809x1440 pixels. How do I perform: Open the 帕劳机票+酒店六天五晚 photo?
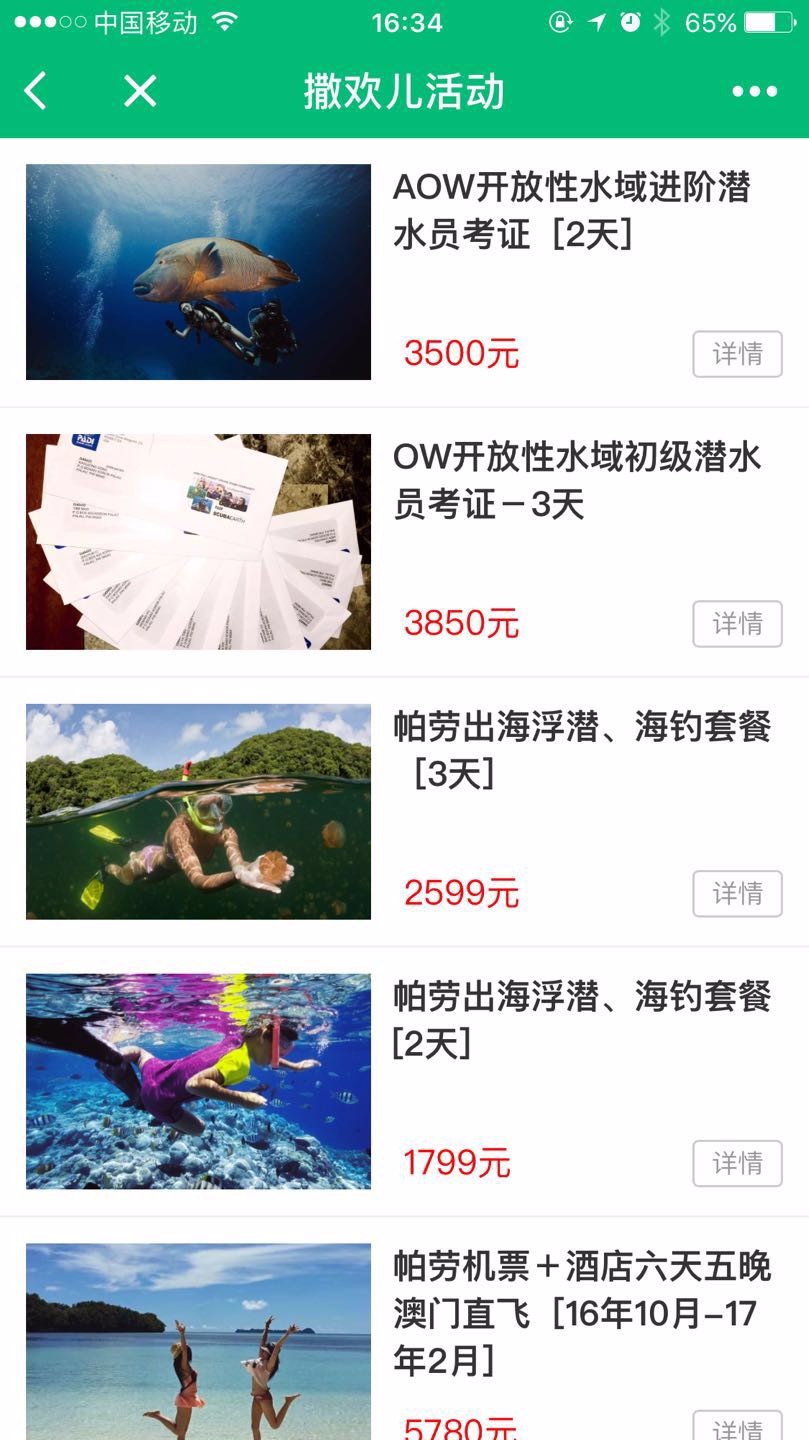[198, 1341]
